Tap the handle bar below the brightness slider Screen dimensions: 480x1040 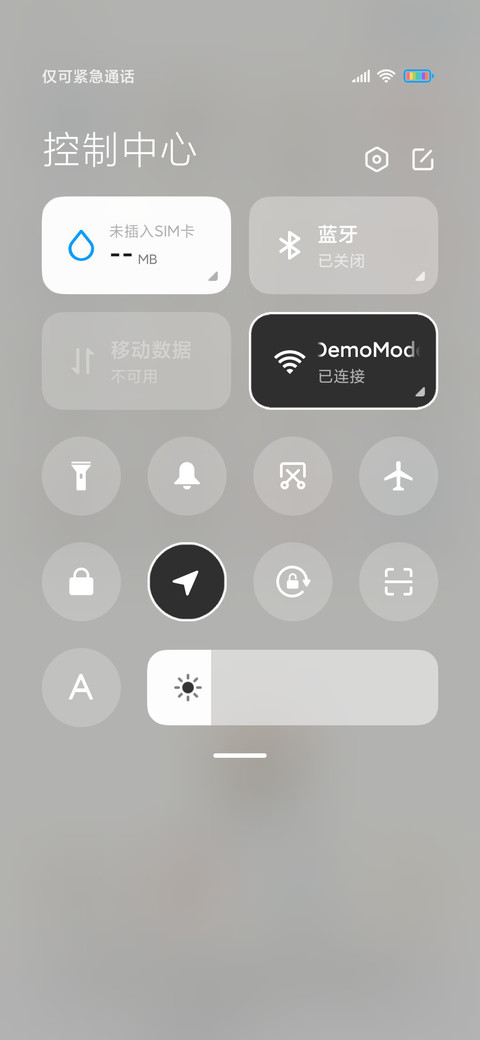point(240,755)
